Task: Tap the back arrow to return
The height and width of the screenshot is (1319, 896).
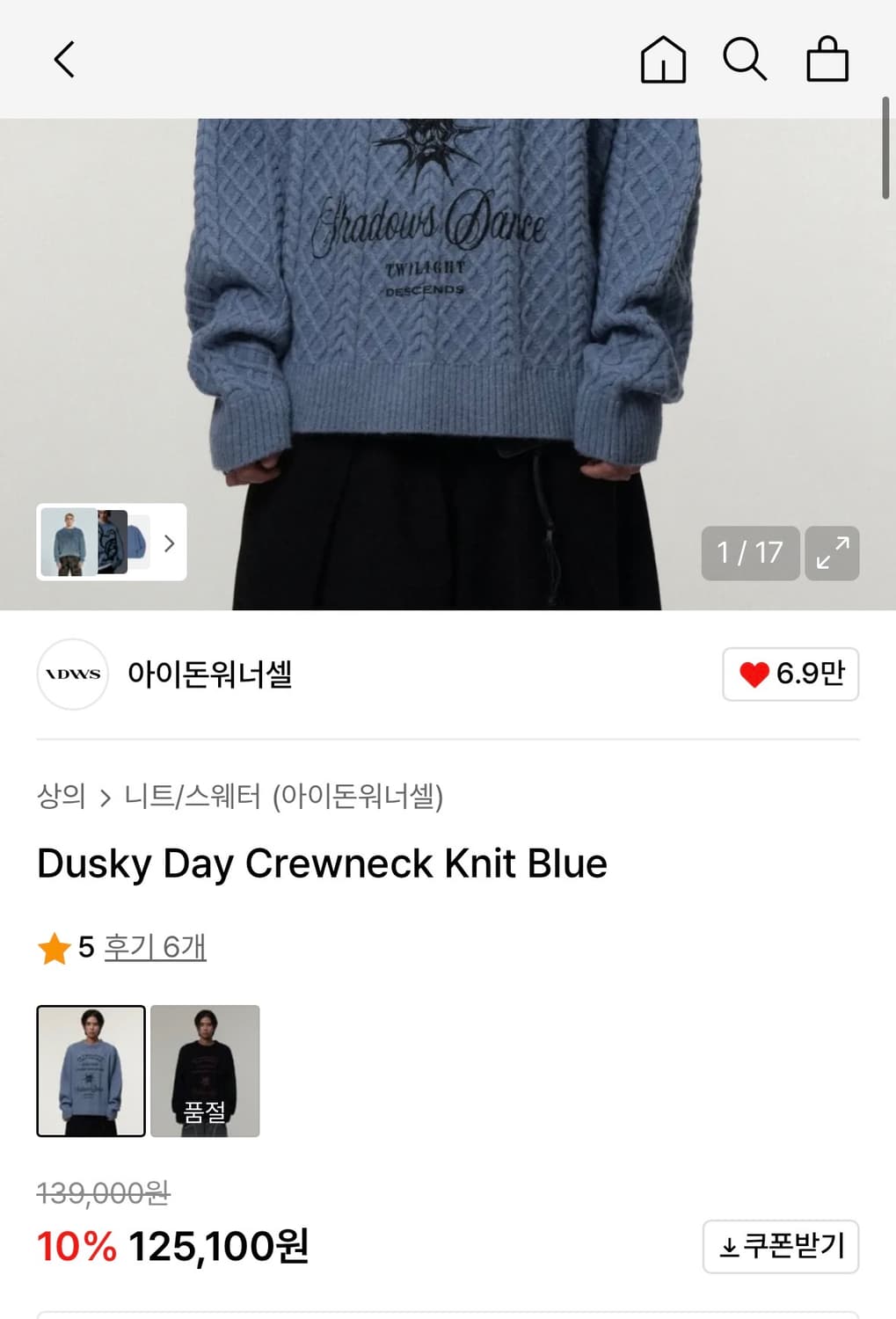Action: pyautogui.click(x=62, y=60)
